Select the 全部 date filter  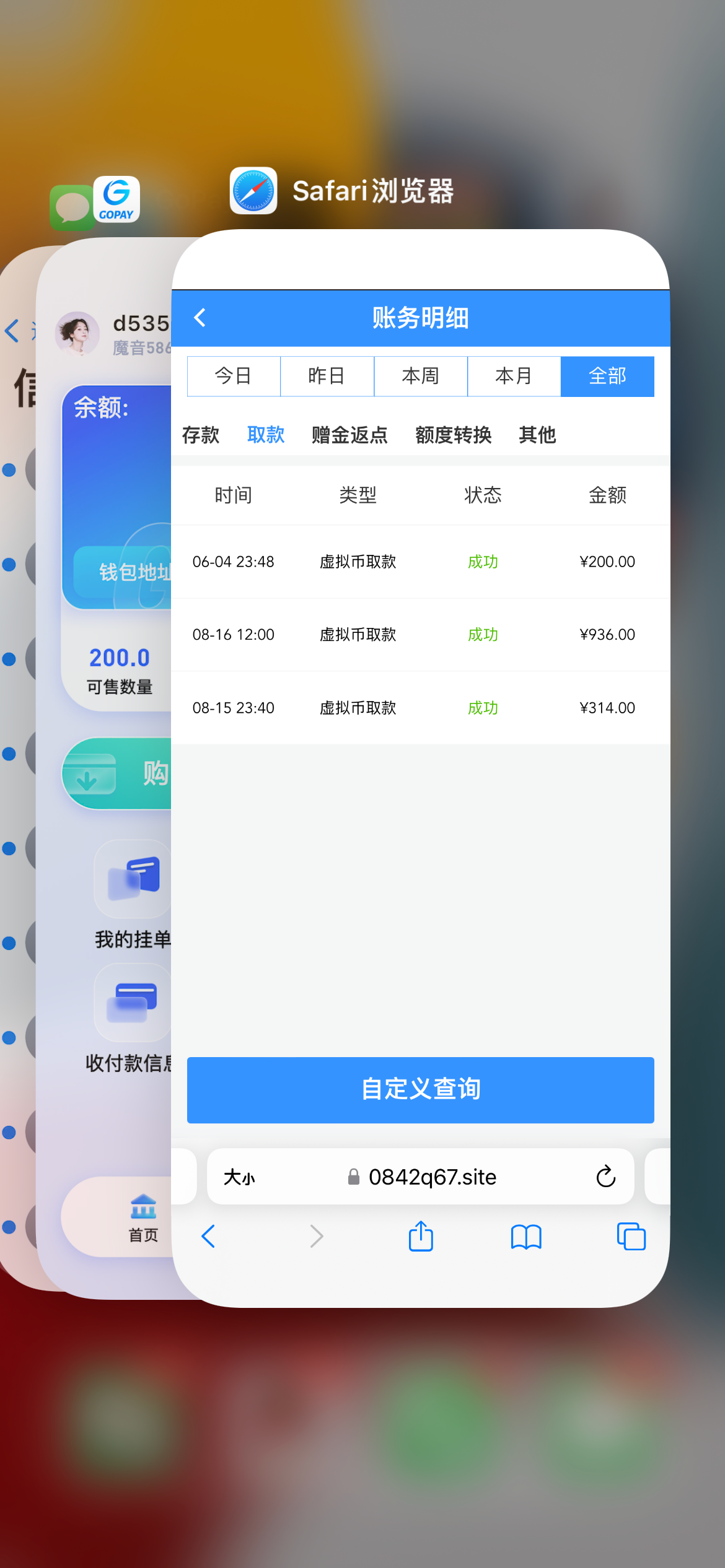point(607,376)
